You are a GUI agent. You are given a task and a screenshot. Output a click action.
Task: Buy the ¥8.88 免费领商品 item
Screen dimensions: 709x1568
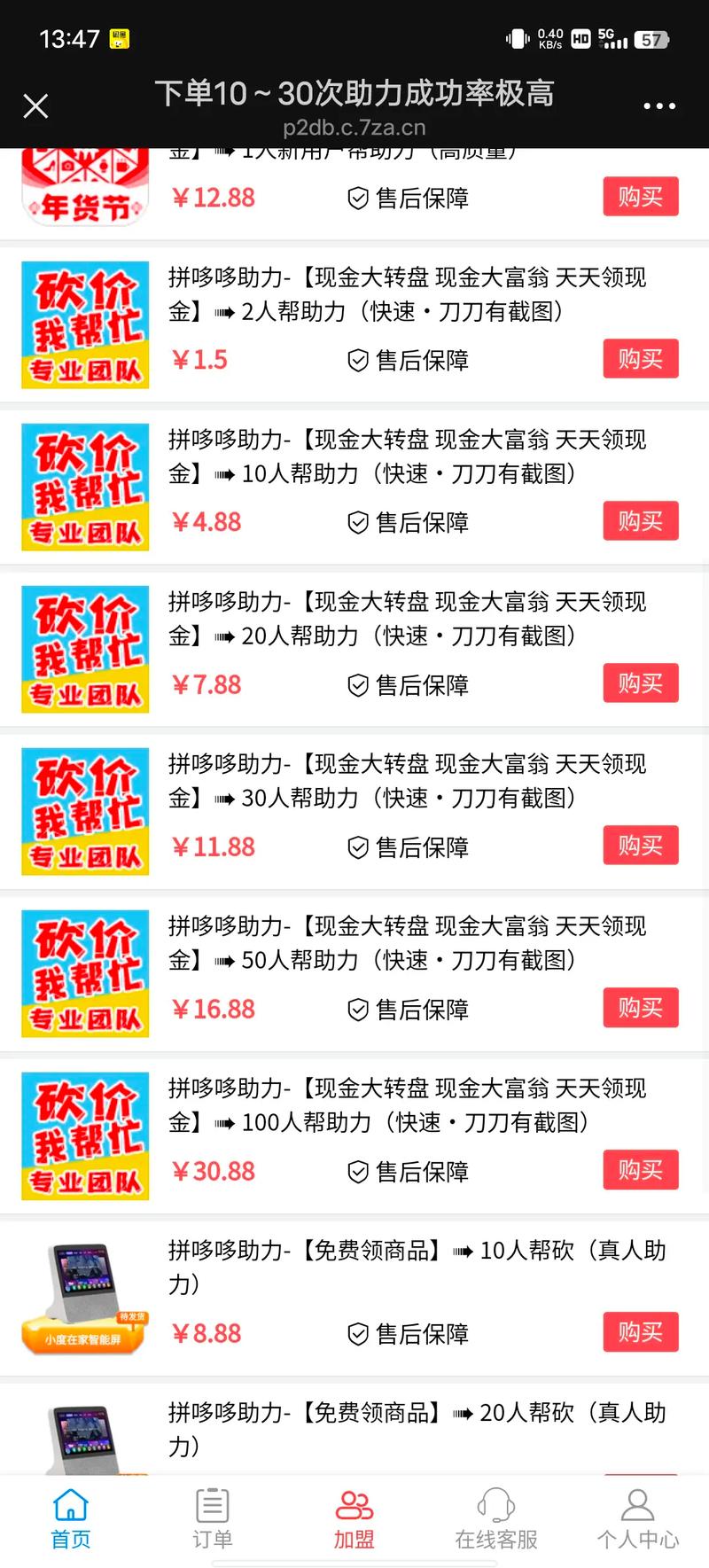point(640,1332)
